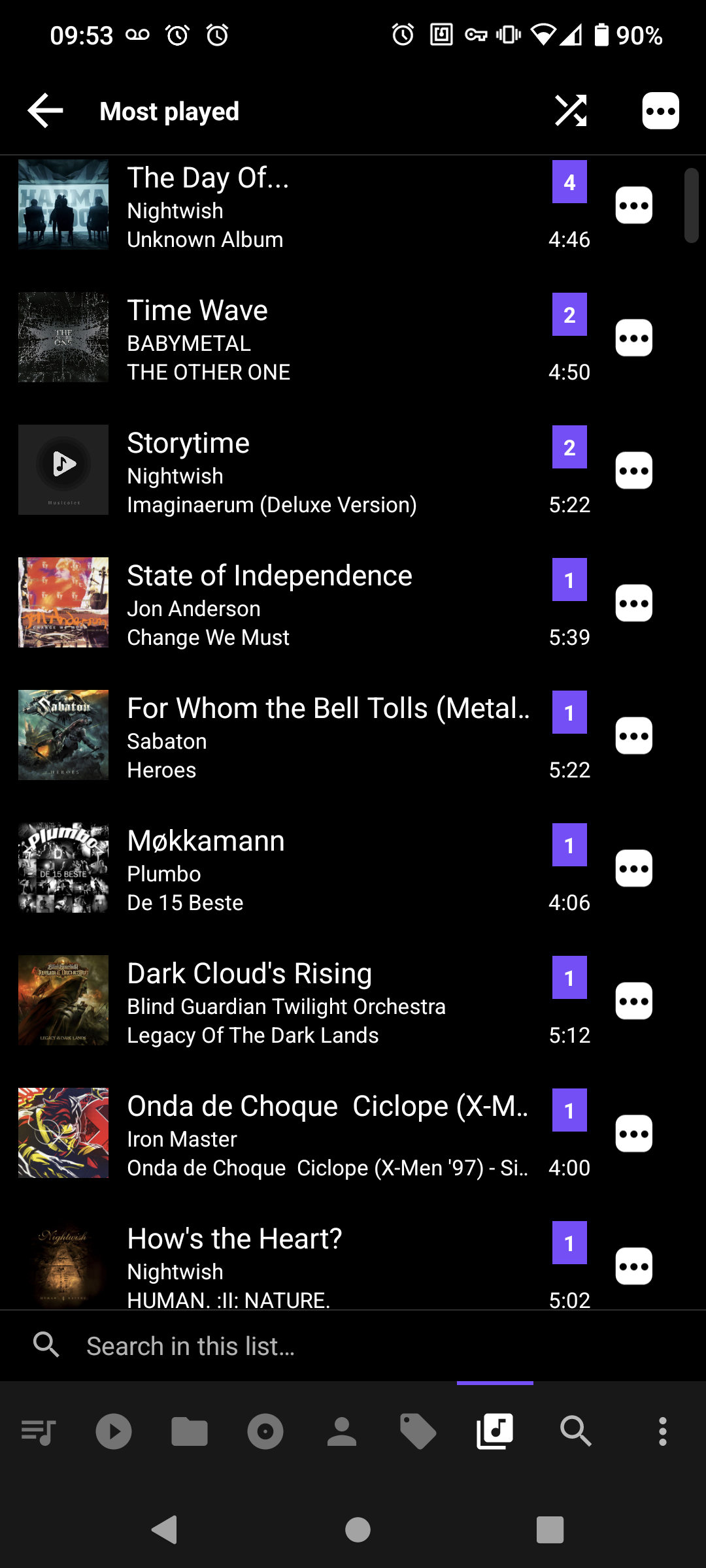Switch to the artists tab

coord(341,1432)
